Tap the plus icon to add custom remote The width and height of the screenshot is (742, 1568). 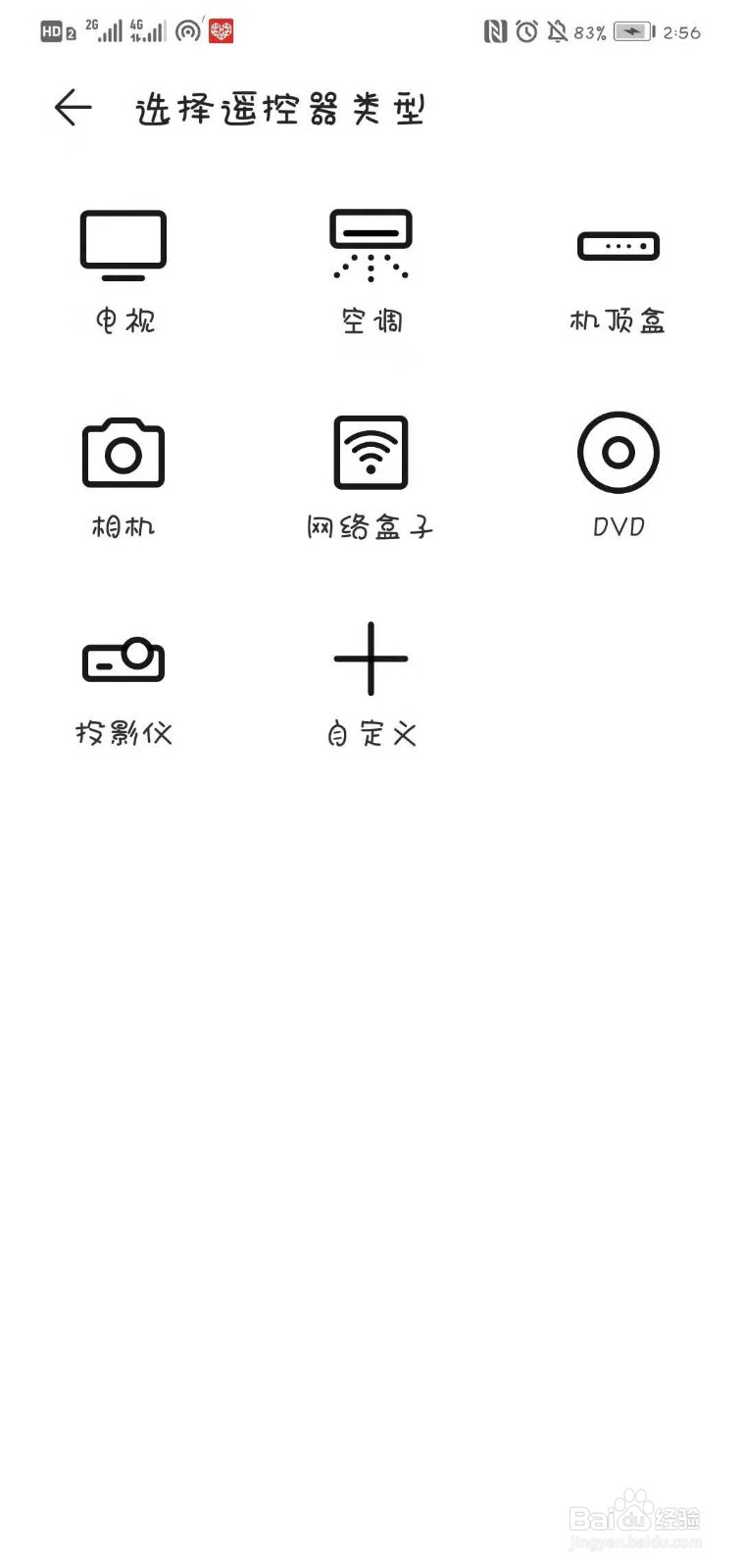coord(371,659)
